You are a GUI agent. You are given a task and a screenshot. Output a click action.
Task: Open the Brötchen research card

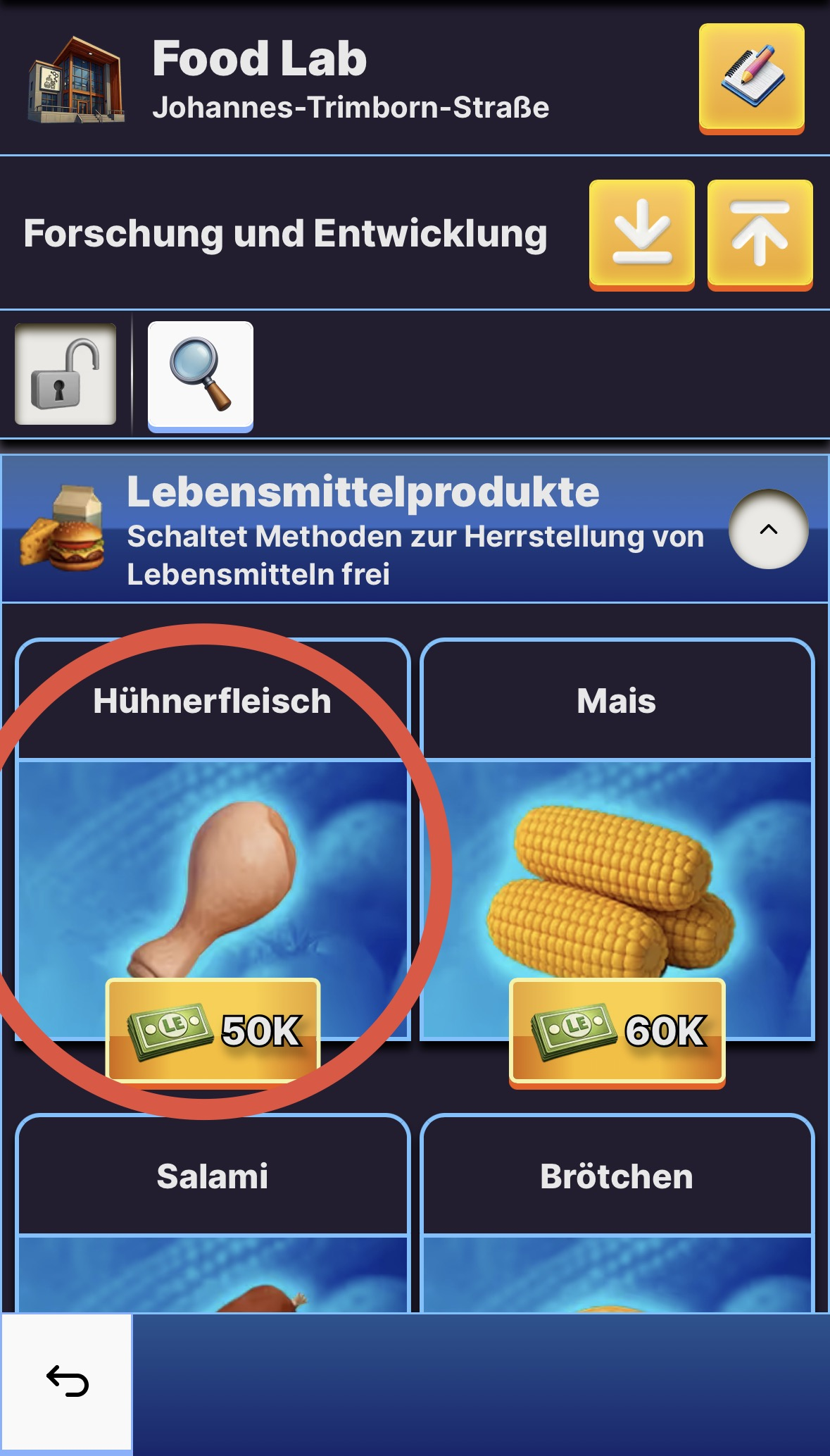click(x=617, y=1212)
